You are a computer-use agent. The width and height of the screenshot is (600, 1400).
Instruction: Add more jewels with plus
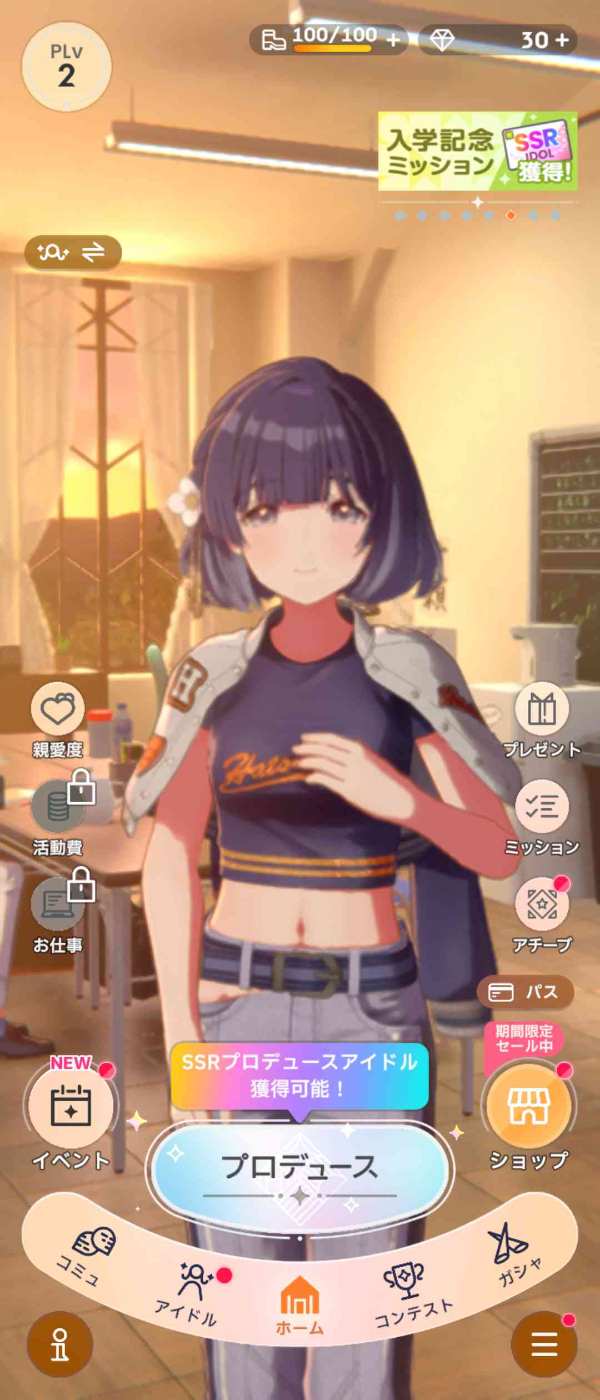coord(563,40)
